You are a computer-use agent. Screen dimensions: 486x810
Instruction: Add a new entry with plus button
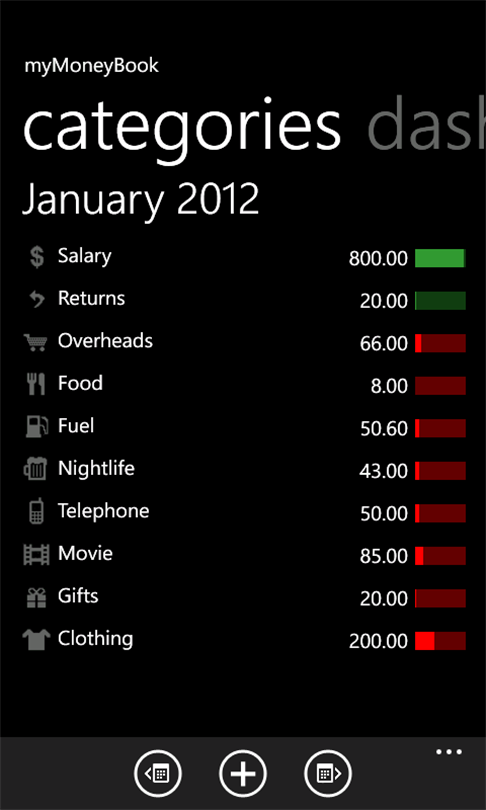click(243, 773)
